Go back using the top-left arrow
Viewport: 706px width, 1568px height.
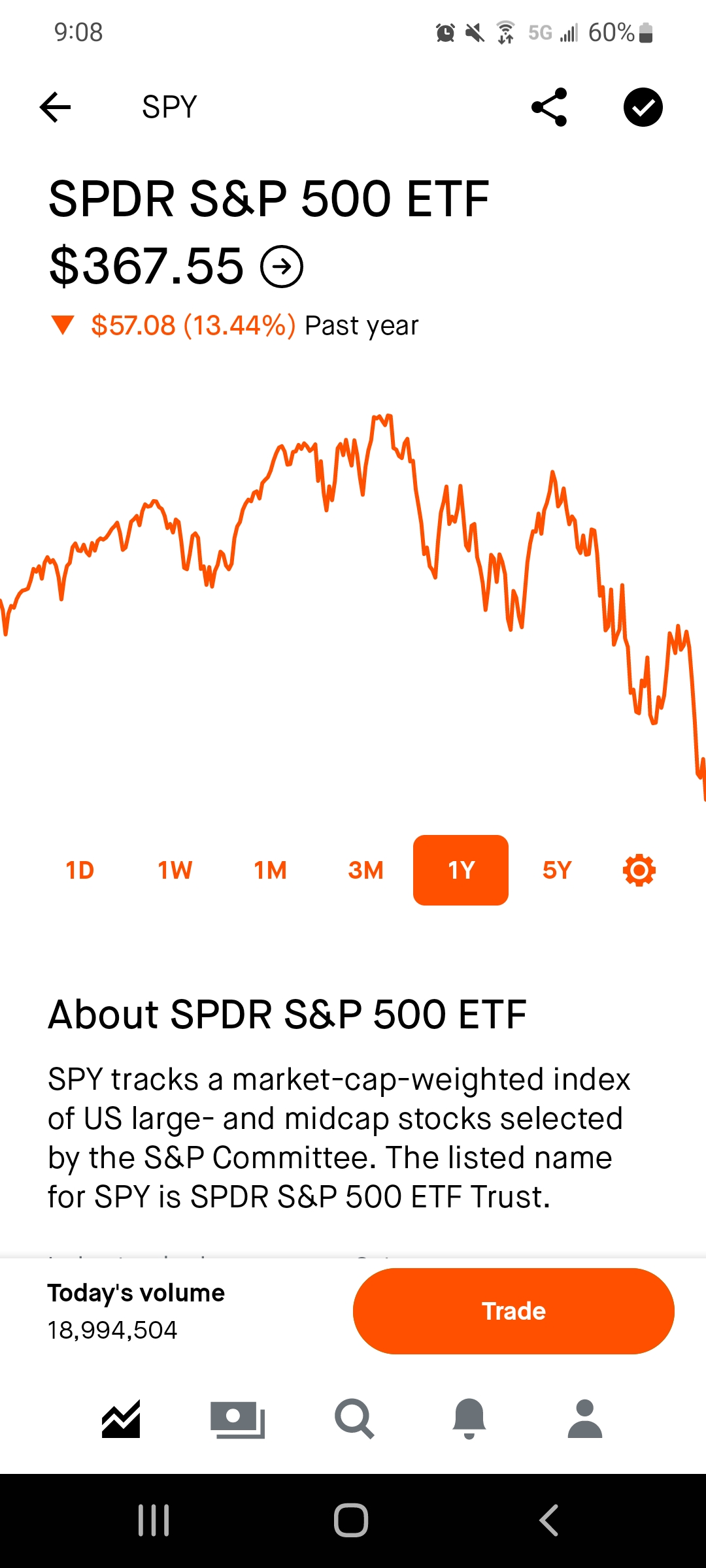tap(55, 107)
